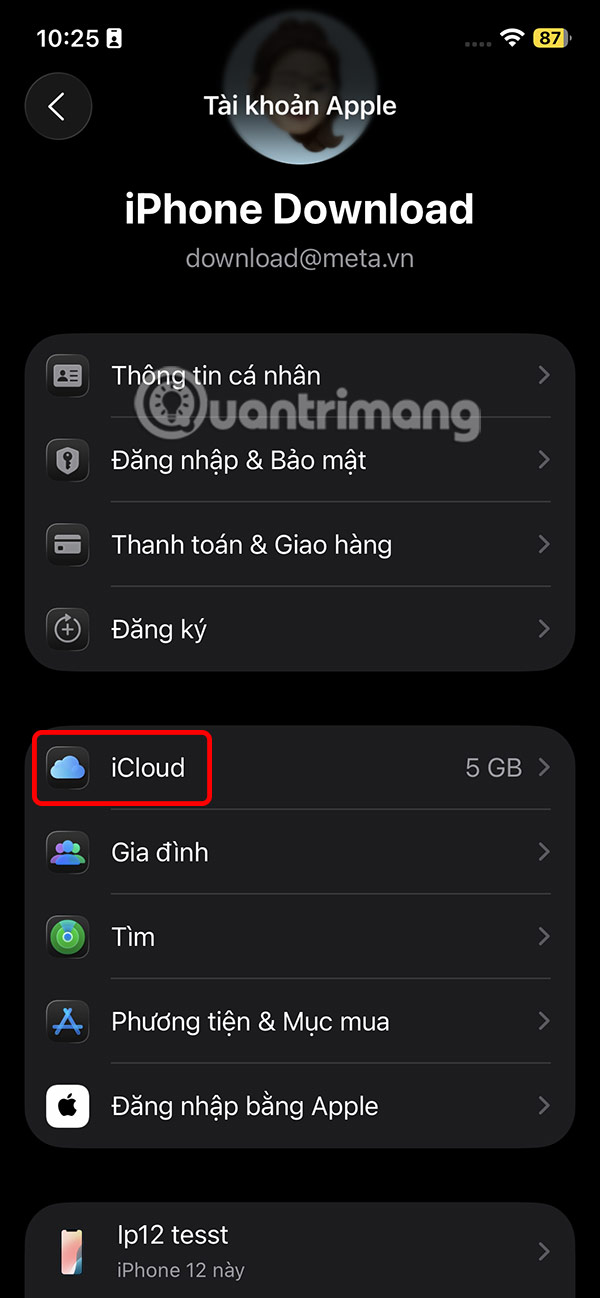The image size is (600, 1298).
Task: Open iCloud settings
Action: [x=300, y=768]
